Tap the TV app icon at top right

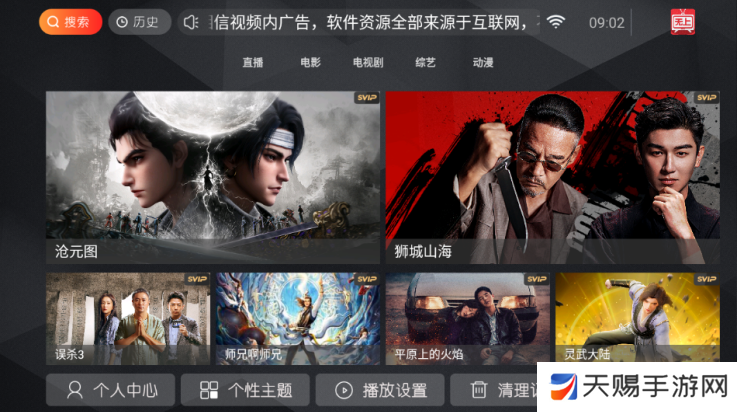tap(683, 22)
